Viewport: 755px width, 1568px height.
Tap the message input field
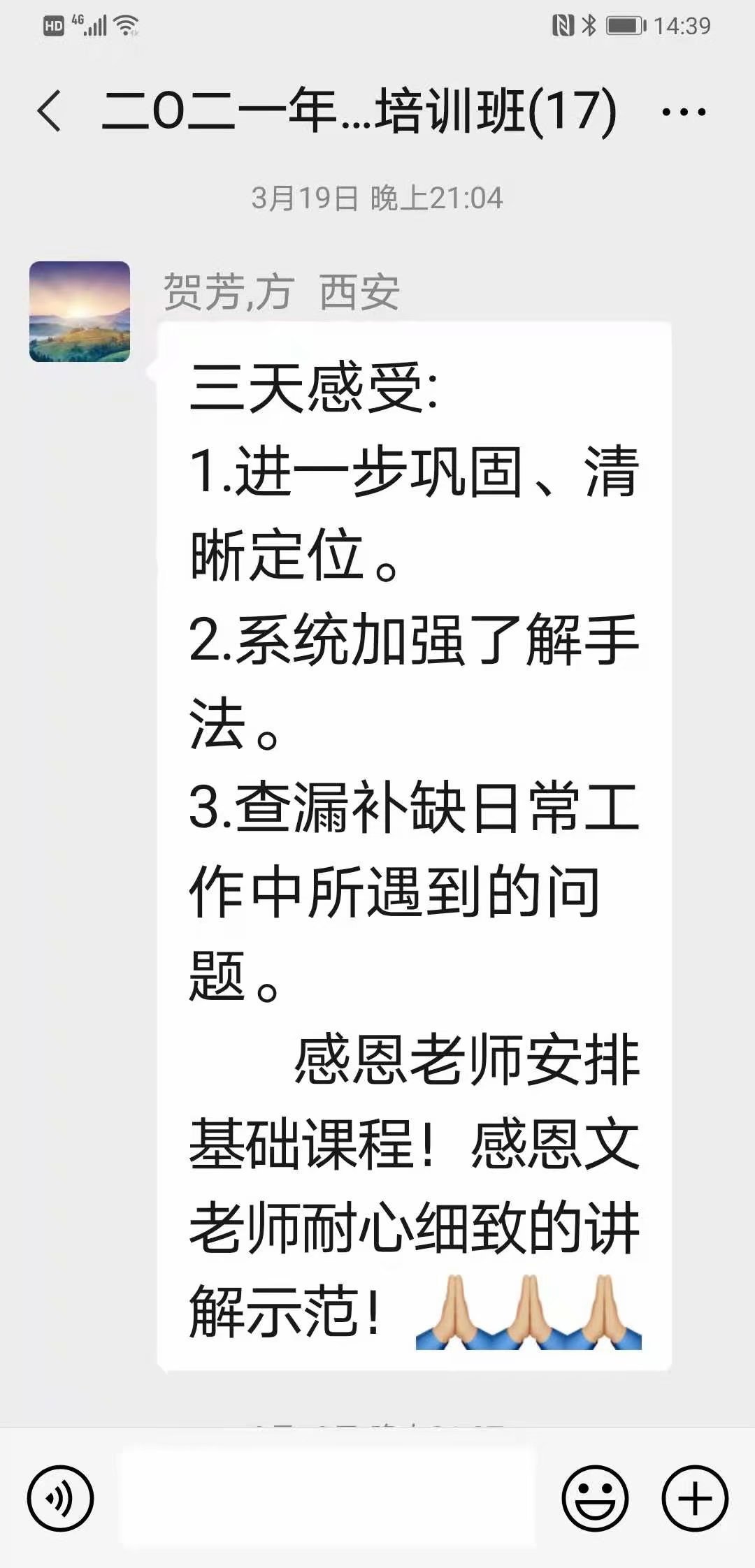(x=327, y=1498)
